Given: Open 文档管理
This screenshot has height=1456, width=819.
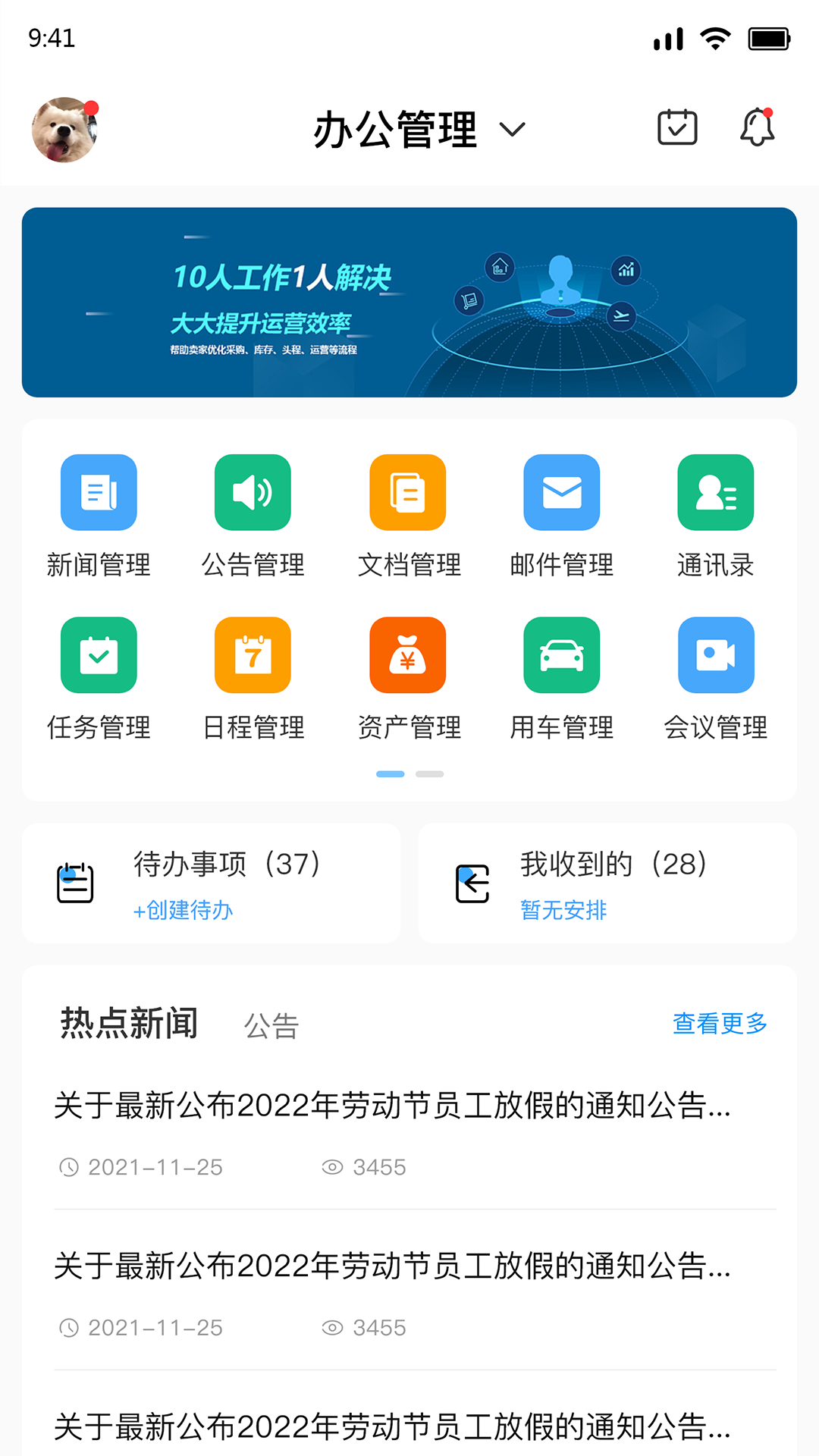Looking at the screenshot, I should coord(408,516).
